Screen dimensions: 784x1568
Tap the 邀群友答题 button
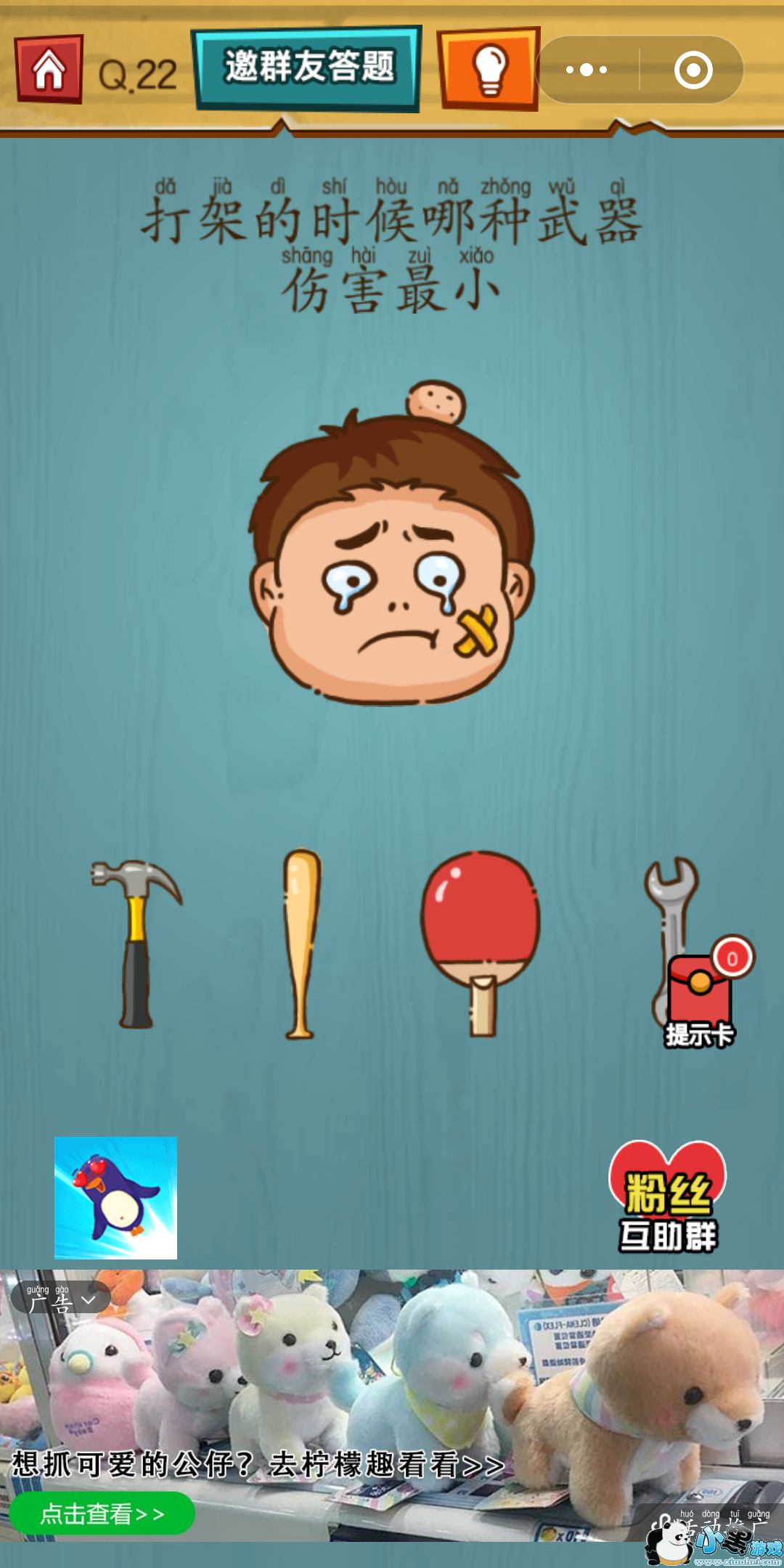click(308, 68)
